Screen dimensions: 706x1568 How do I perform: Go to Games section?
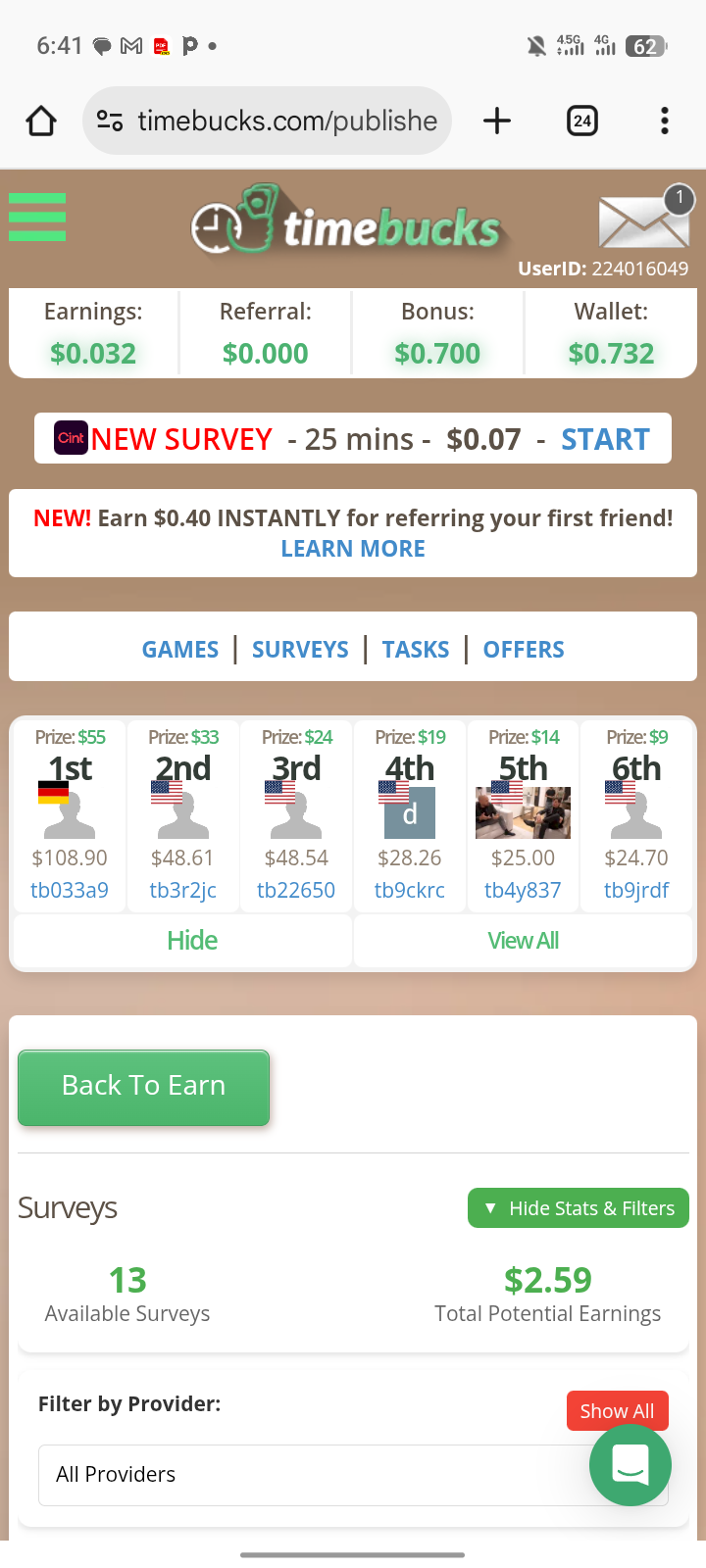tap(180, 650)
